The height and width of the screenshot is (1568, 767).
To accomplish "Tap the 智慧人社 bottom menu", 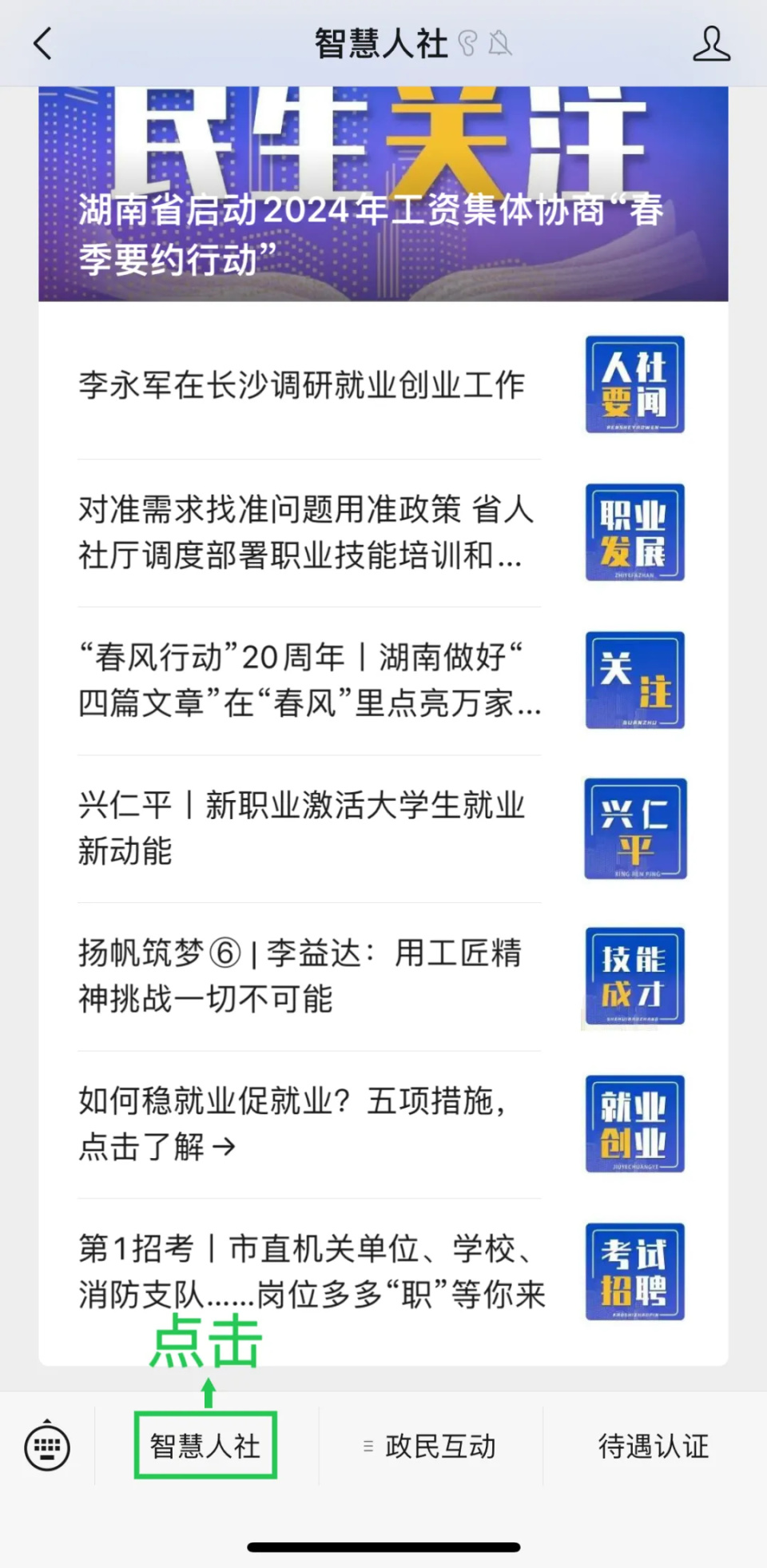I will click(205, 1446).
